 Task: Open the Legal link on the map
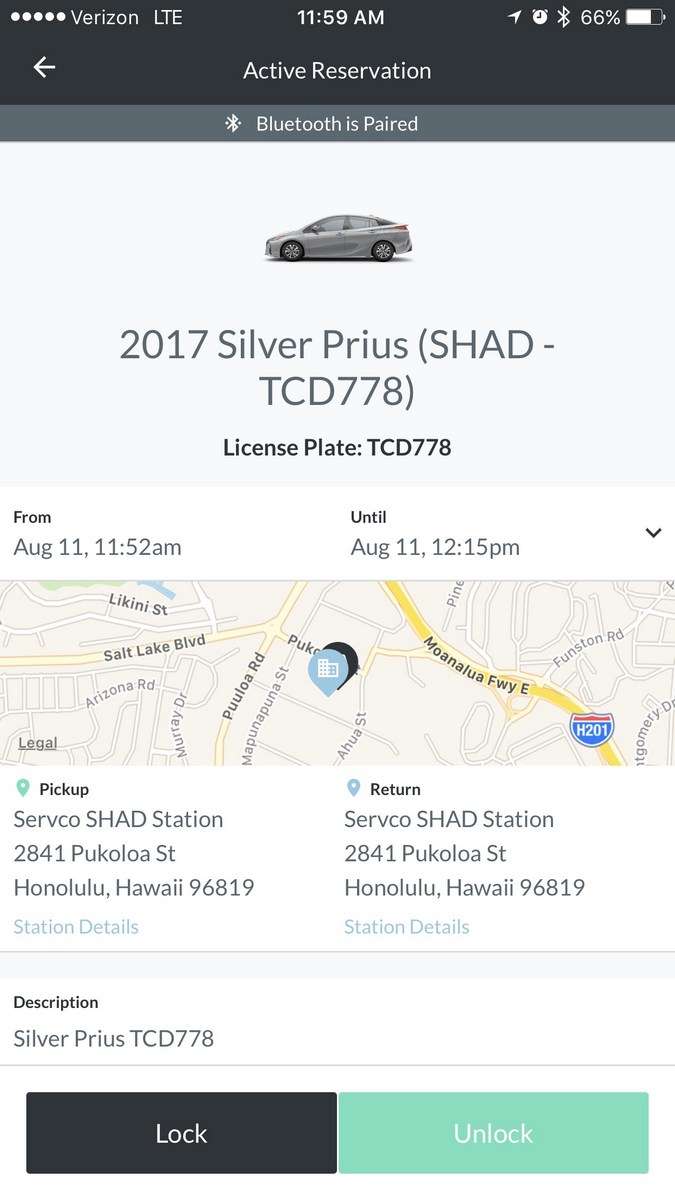[38, 743]
